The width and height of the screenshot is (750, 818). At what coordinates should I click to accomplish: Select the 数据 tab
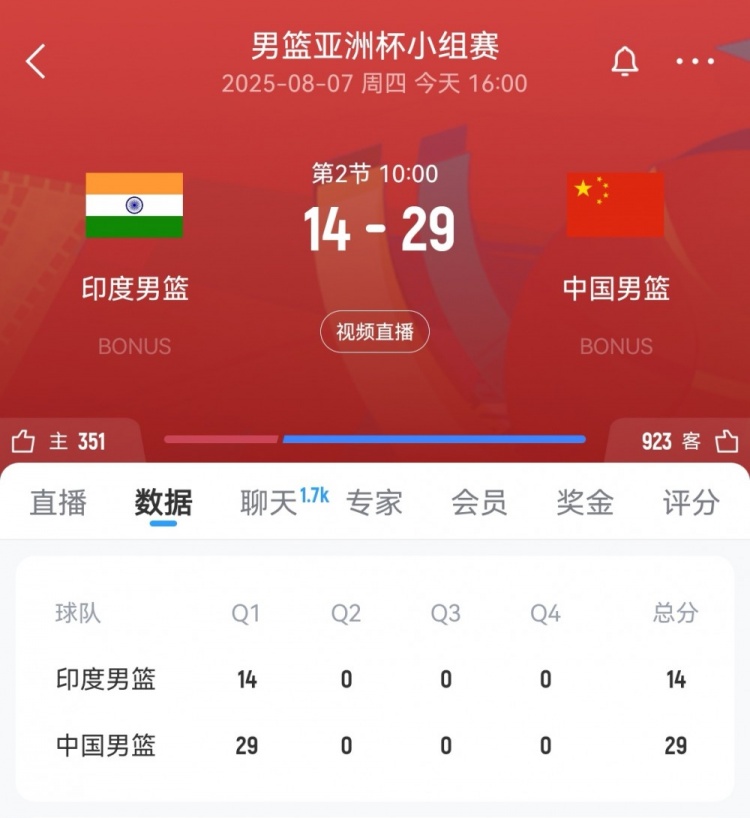pyautogui.click(x=163, y=503)
